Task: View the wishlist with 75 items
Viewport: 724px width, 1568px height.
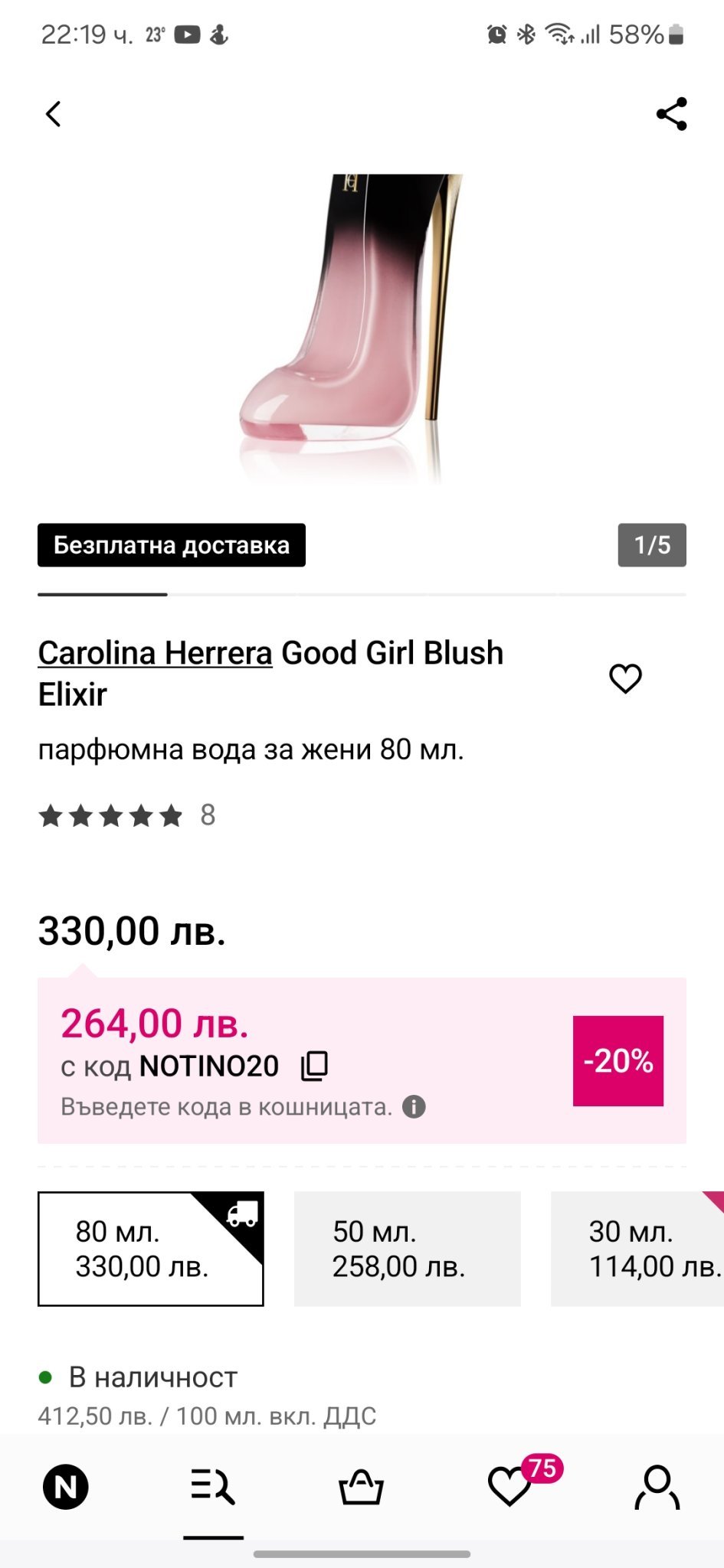Action: point(510,1487)
